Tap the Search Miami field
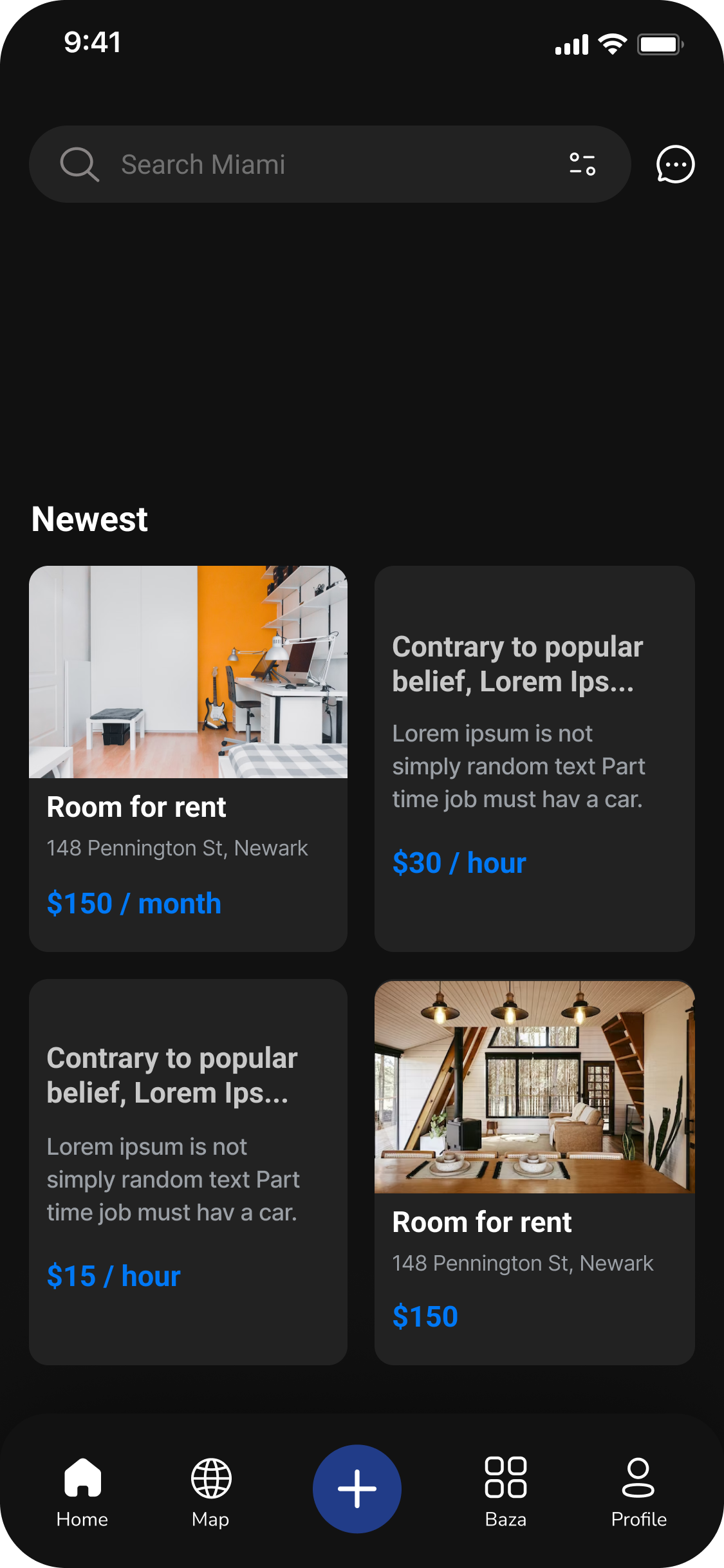The height and width of the screenshot is (1568, 724). coord(309,165)
